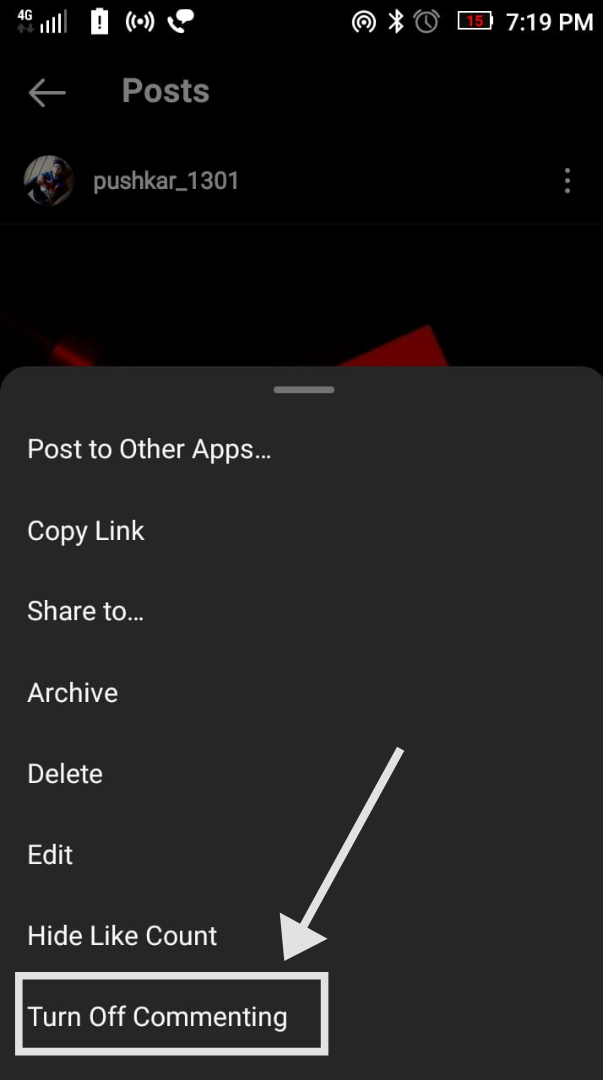Archive this post
The image size is (603, 1080).
[72, 693]
